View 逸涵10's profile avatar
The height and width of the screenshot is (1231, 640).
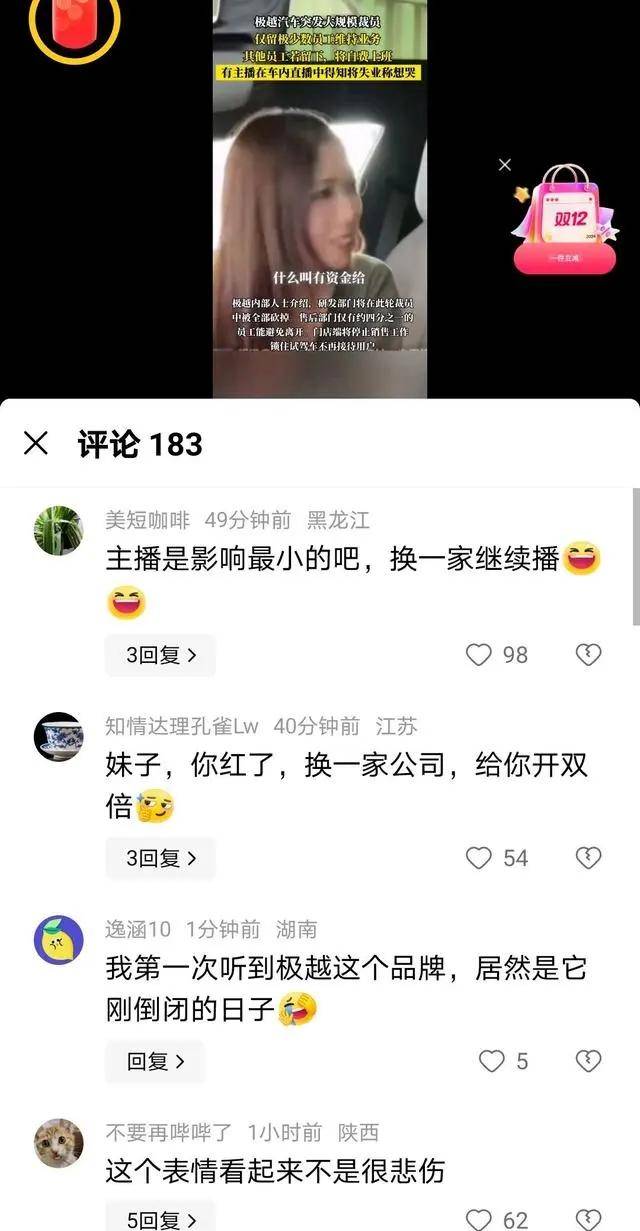pos(59,940)
